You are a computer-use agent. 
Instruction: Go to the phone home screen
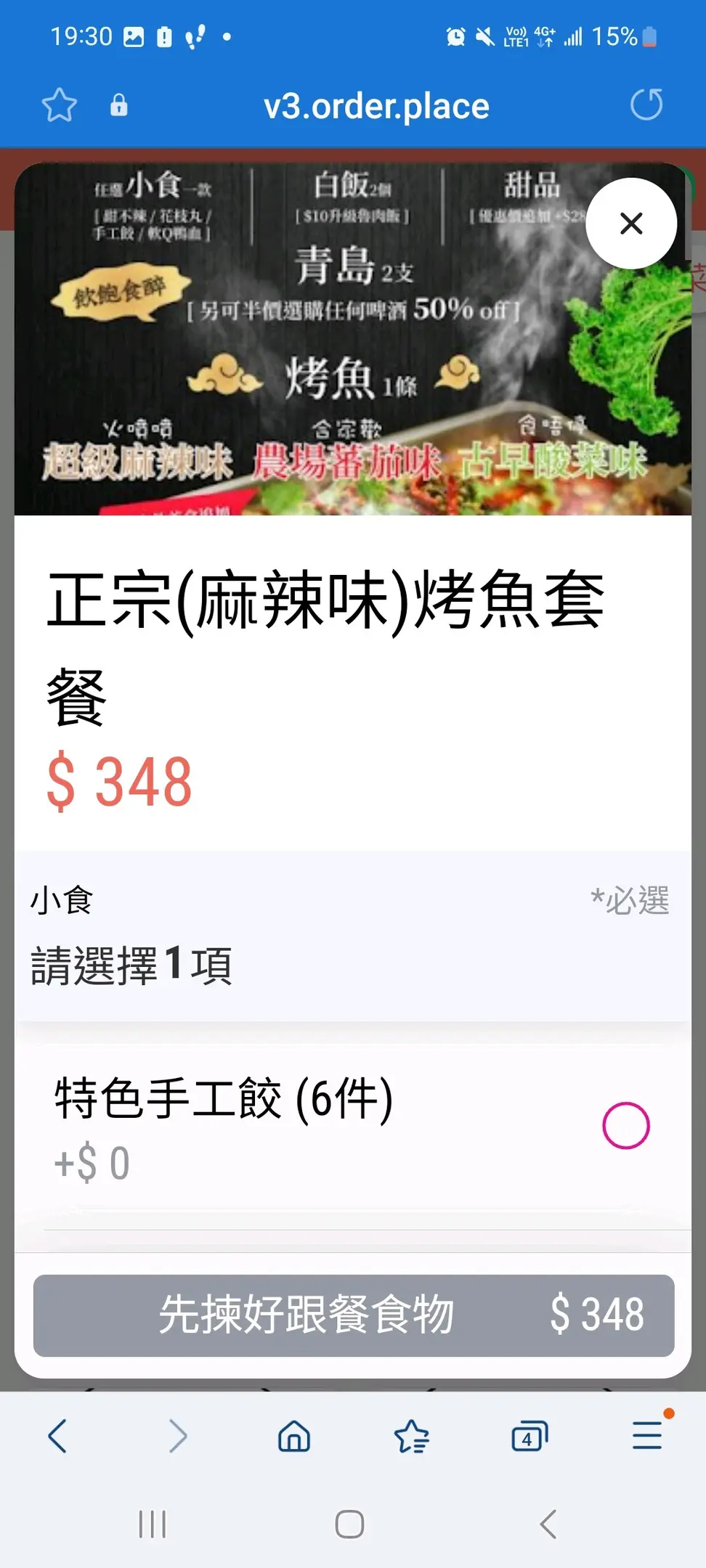(x=349, y=1524)
